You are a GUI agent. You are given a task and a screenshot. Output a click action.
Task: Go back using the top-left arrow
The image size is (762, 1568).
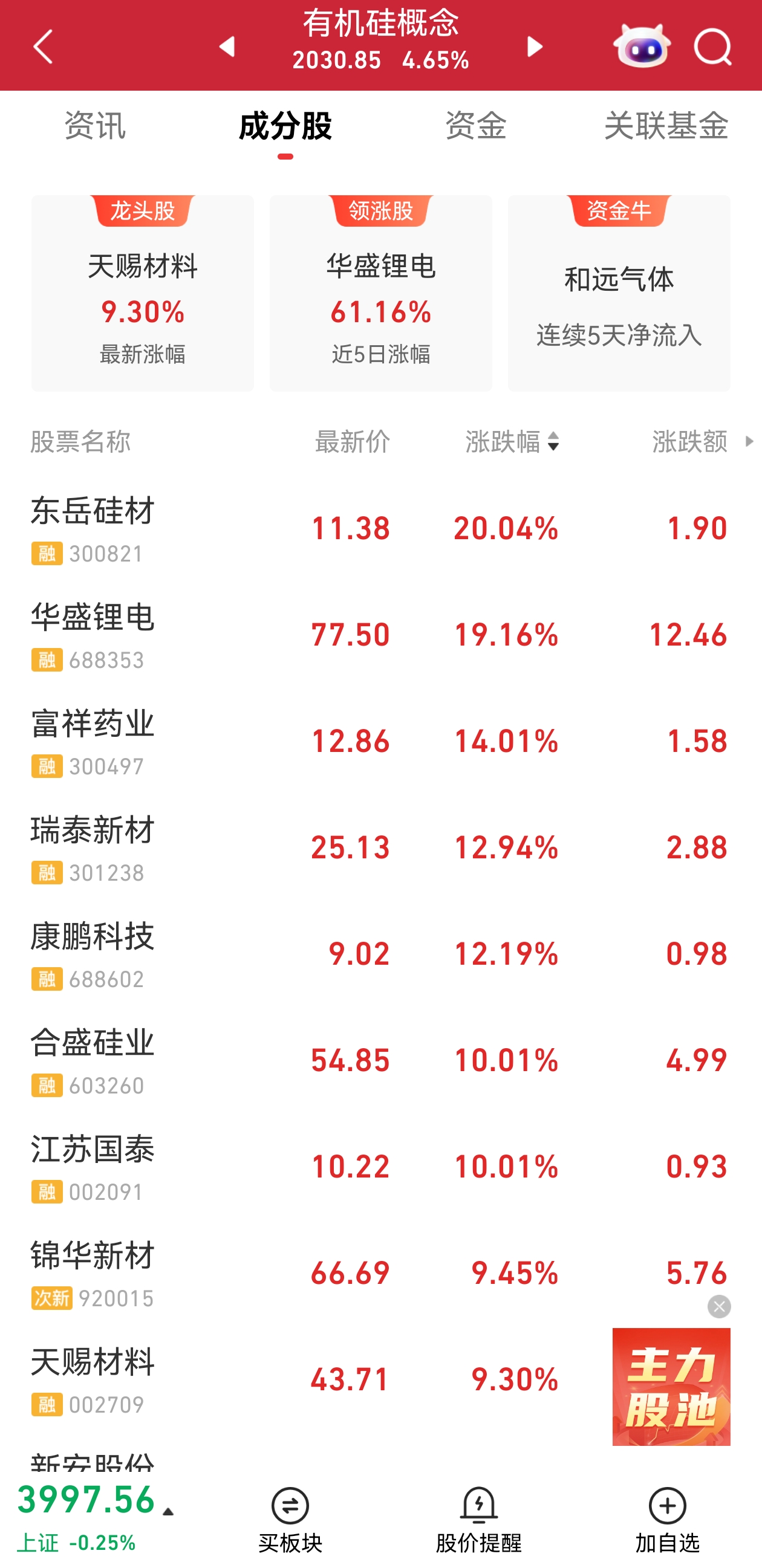pyautogui.click(x=44, y=47)
